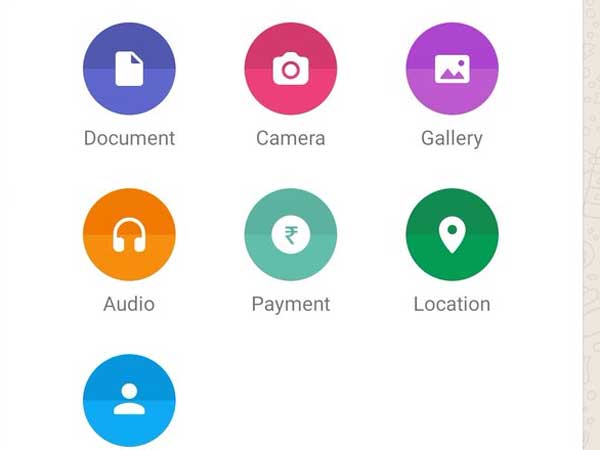Viewport: 600px width, 450px height.
Task: Attach a document file
Action: 129,69
